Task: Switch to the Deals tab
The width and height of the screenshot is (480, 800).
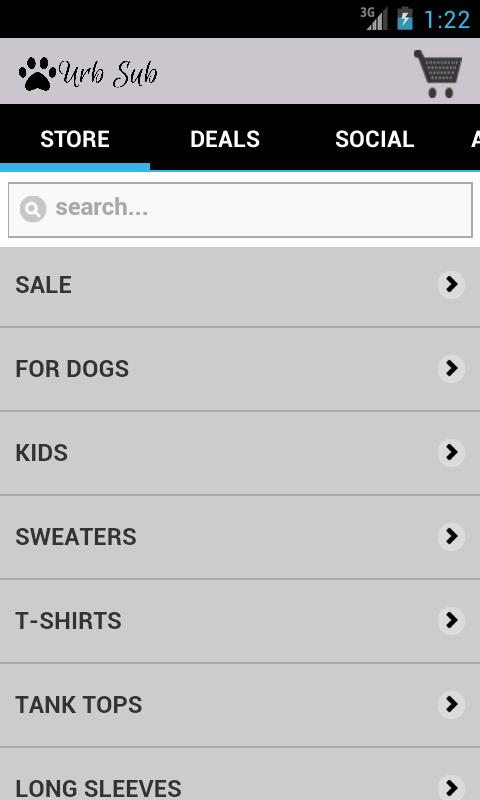Action: [x=225, y=139]
